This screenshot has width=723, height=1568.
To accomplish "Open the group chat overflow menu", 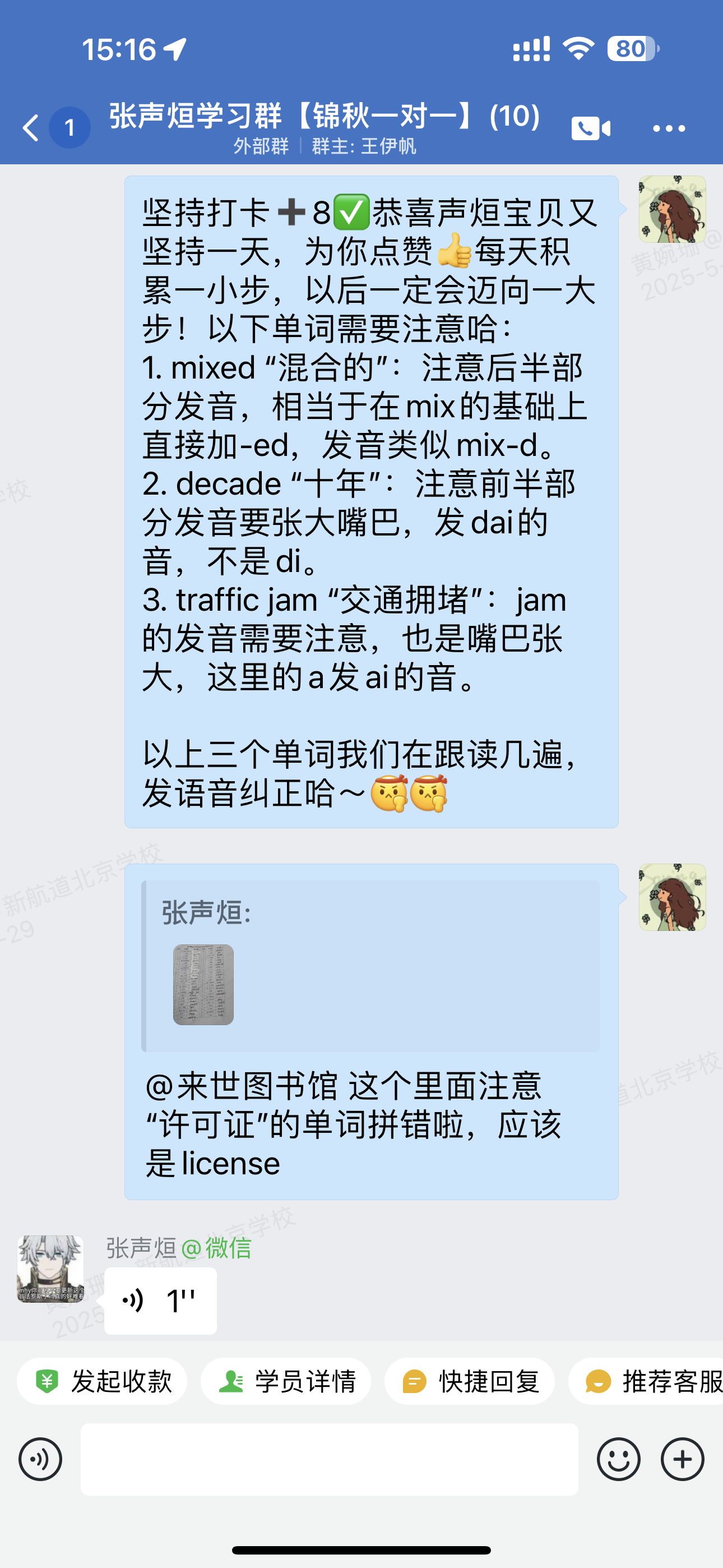I will [x=669, y=128].
